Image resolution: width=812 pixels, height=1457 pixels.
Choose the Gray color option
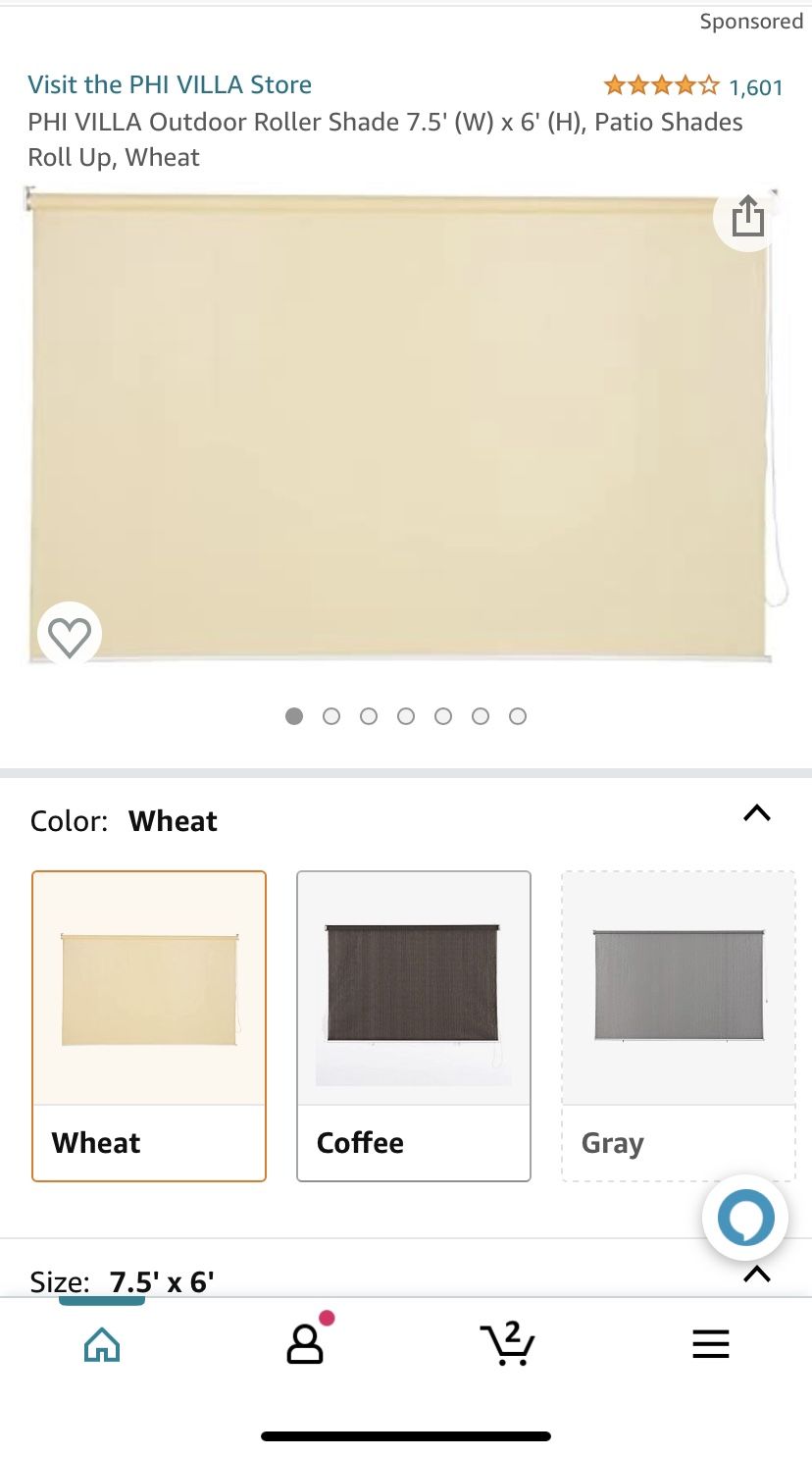(x=678, y=1025)
